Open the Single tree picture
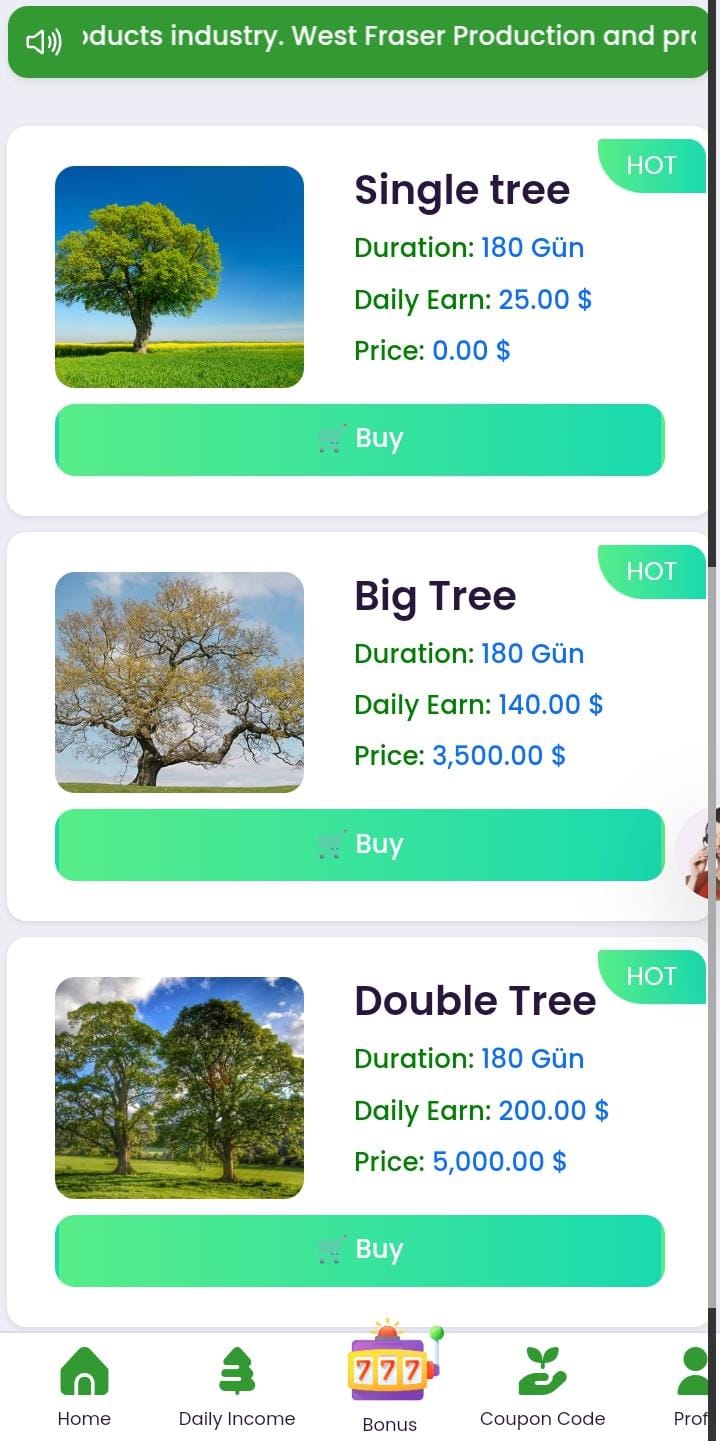This screenshot has height=1444, width=720. (179, 277)
